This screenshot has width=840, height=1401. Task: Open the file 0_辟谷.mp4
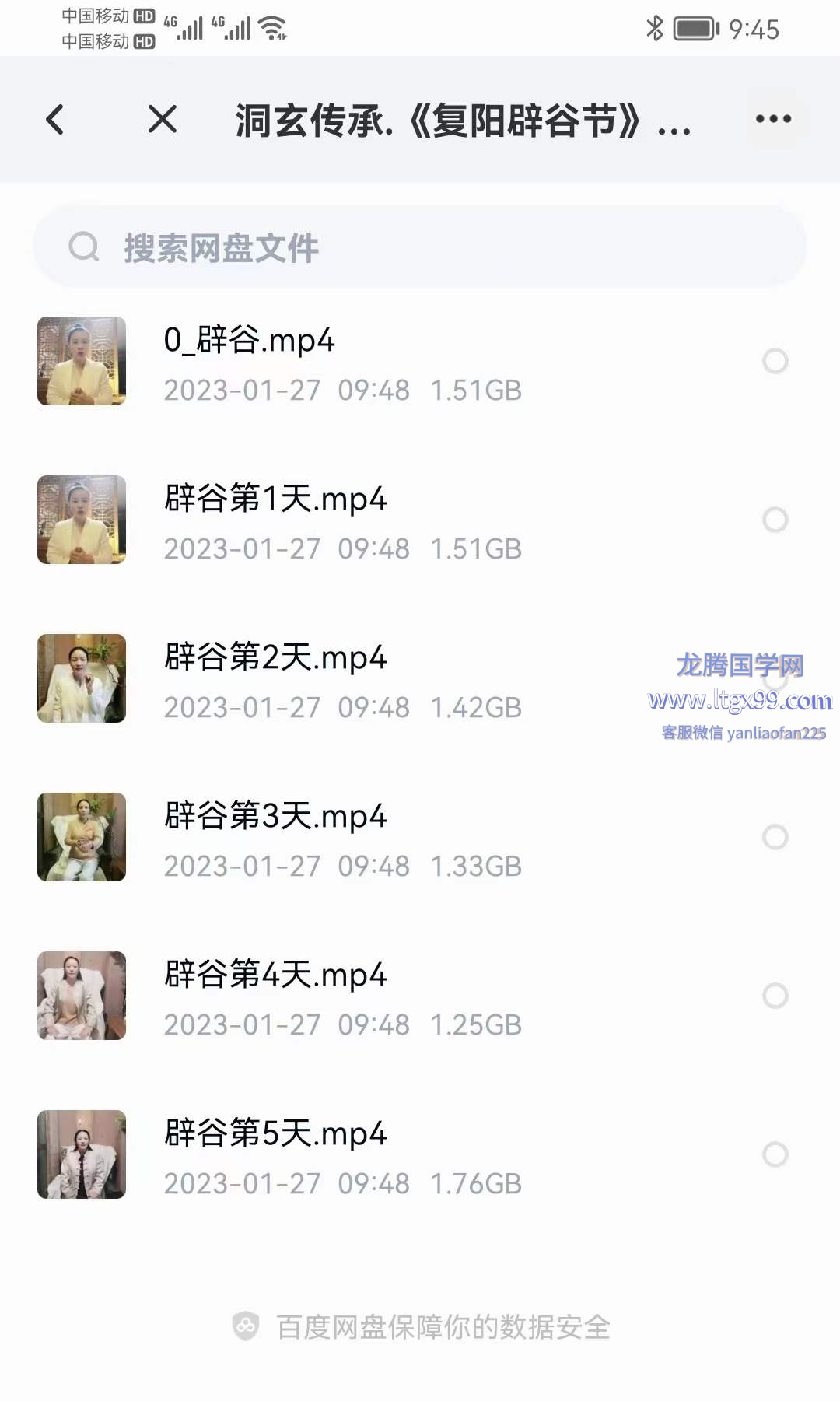tap(249, 341)
